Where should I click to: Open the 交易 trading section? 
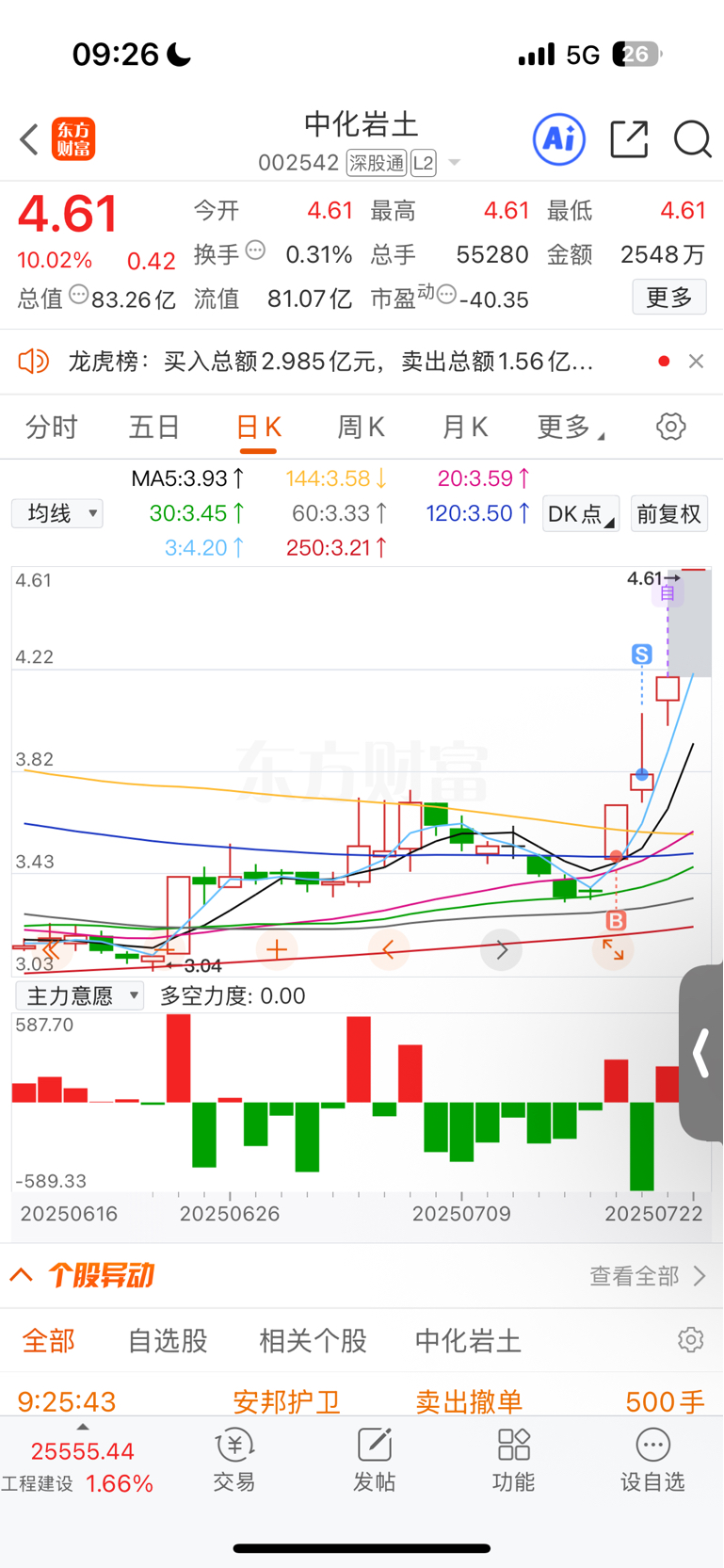coord(233,1461)
